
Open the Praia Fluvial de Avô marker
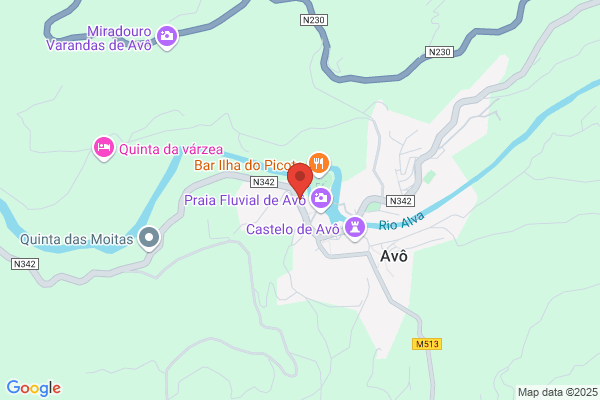tap(321, 199)
